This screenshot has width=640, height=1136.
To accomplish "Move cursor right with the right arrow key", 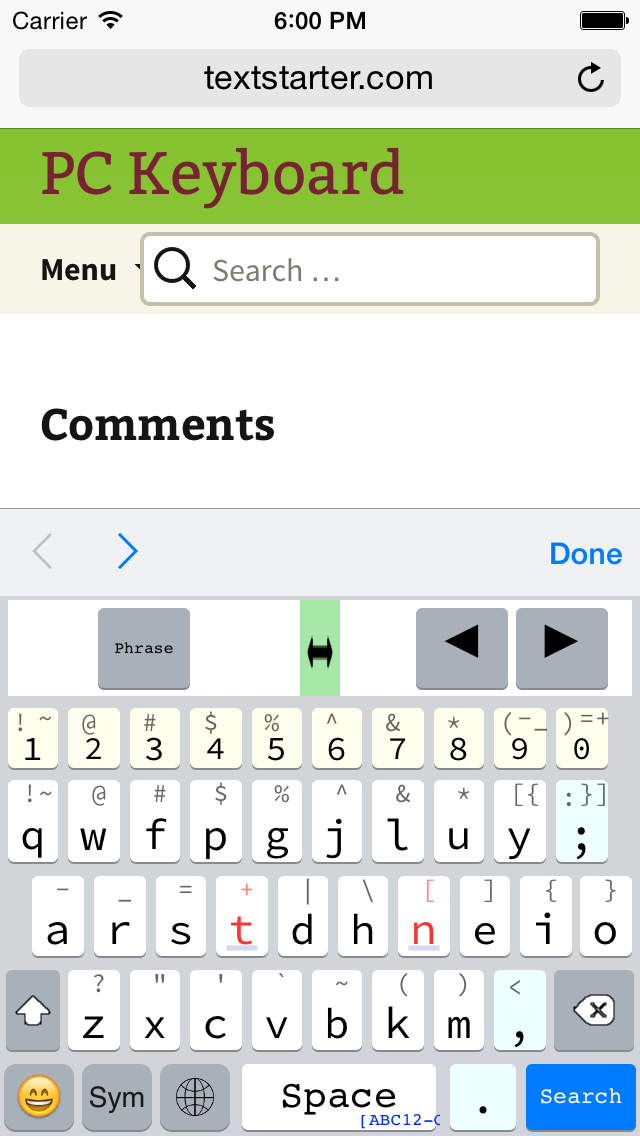I will 562,648.
